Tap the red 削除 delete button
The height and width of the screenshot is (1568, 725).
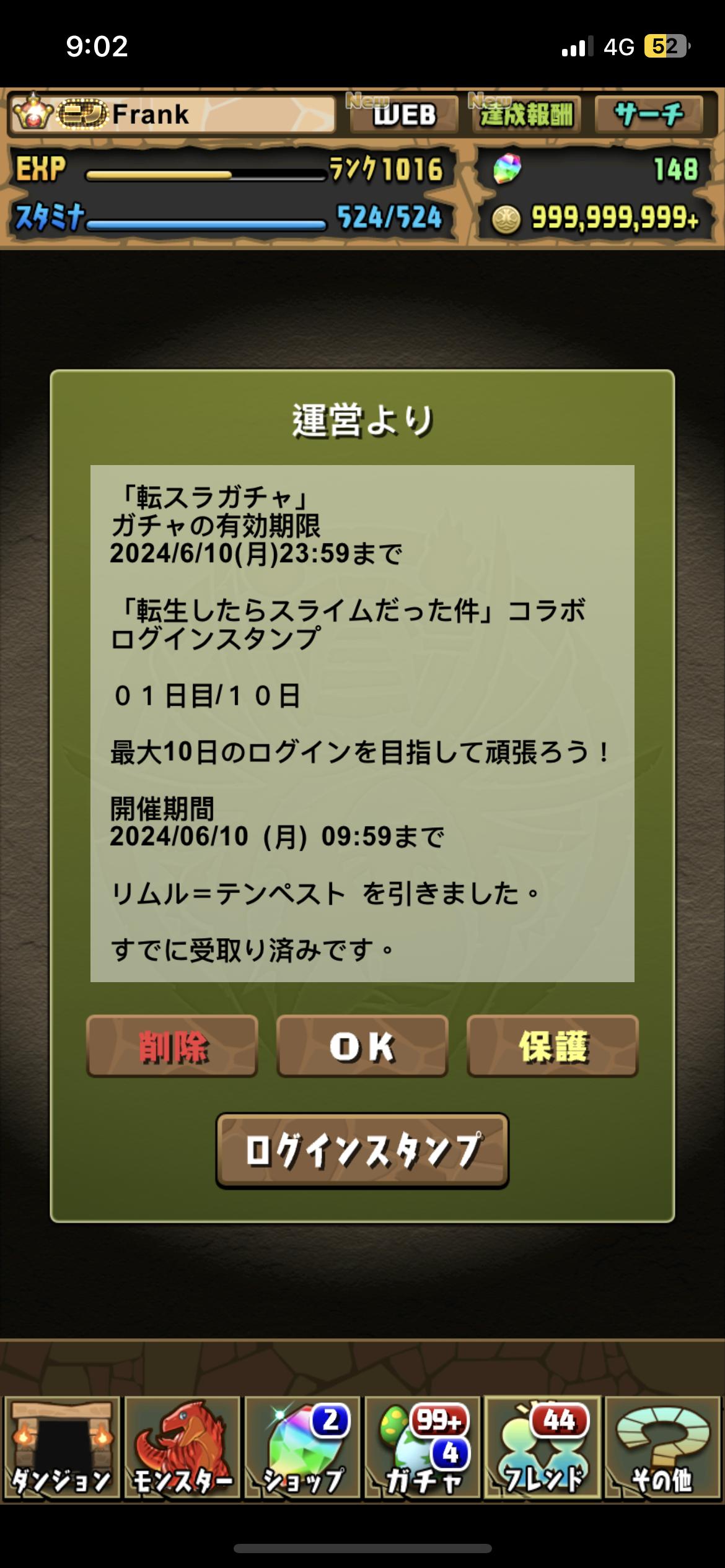click(172, 1046)
